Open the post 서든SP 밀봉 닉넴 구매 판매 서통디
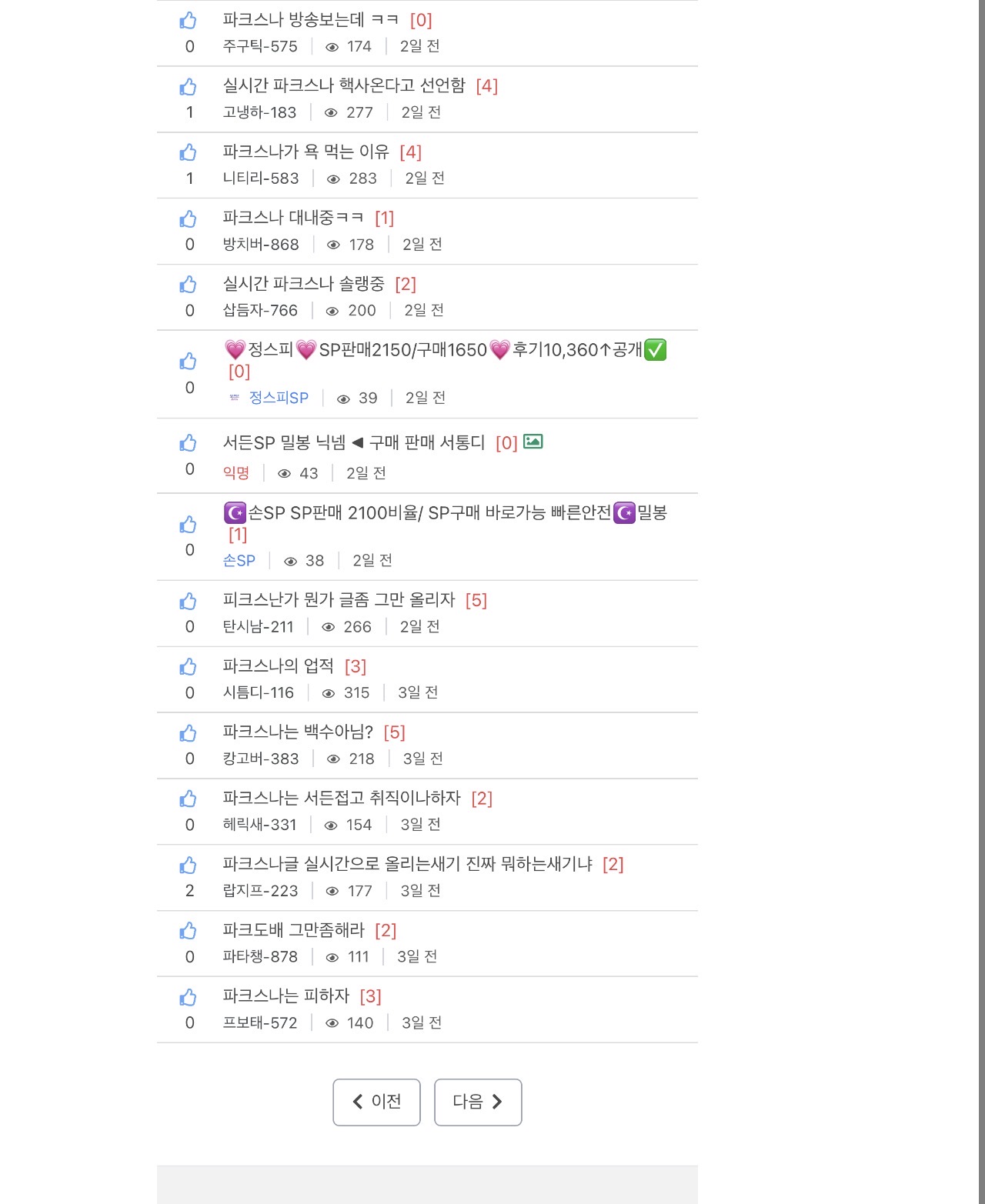Viewport: 985px width, 1204px height. [x=354, y=442]
